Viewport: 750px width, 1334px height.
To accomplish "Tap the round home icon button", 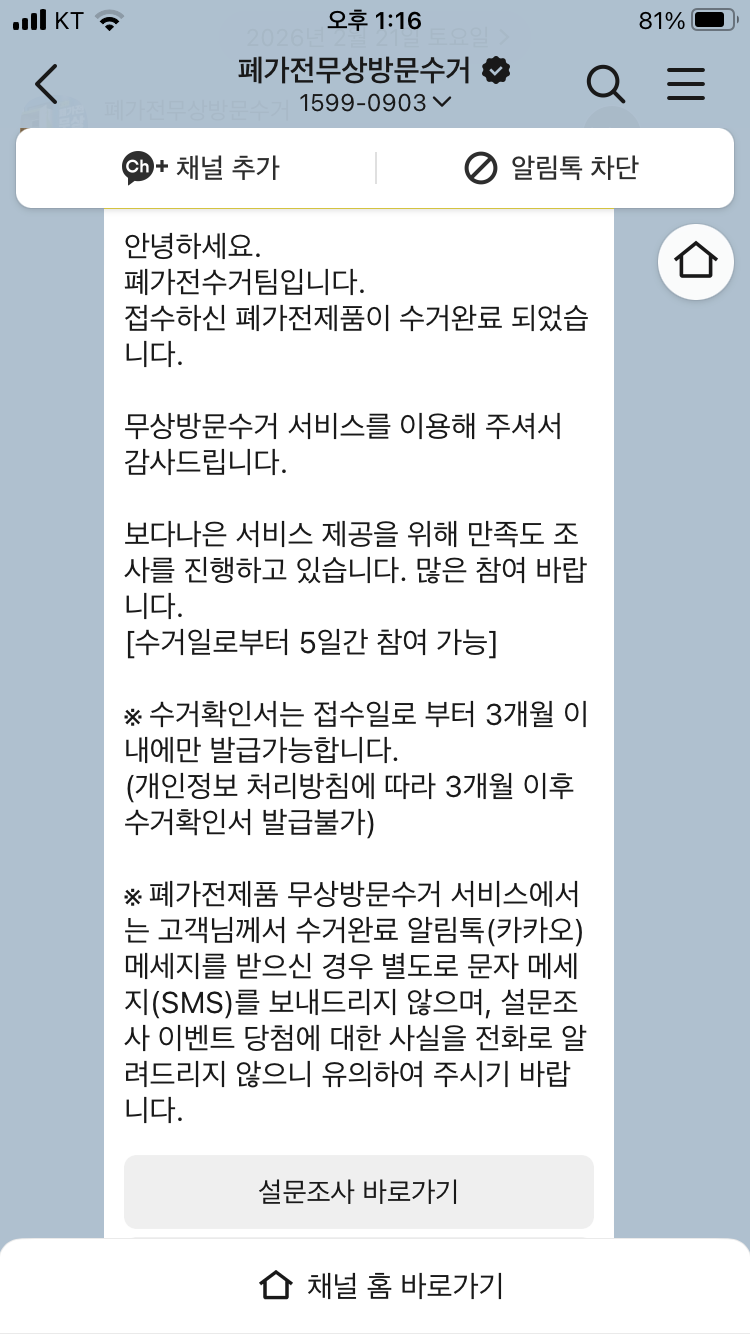I will tap(696, 261).
